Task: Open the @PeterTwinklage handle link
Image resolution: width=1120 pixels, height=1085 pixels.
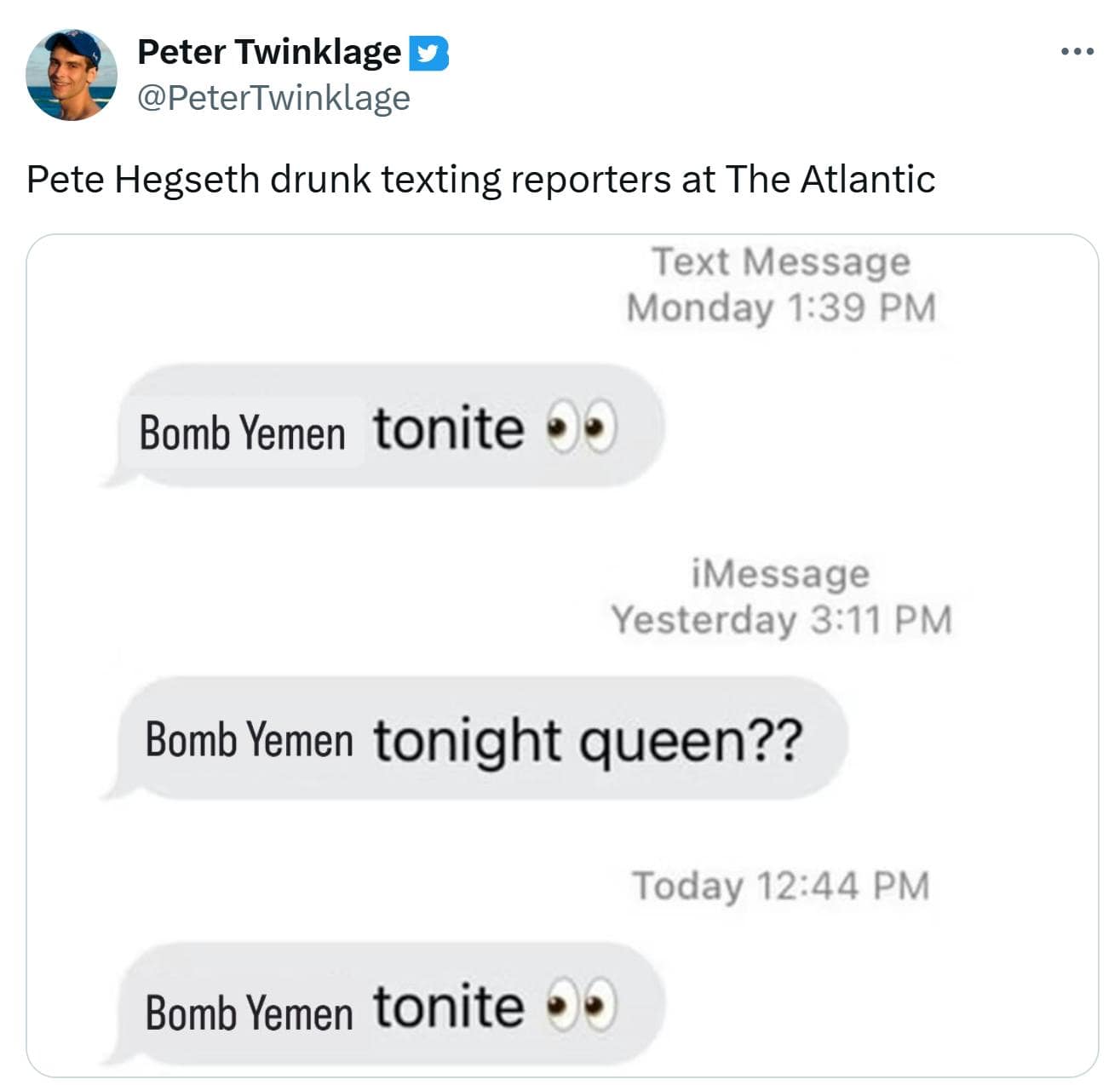Action: 273,98
